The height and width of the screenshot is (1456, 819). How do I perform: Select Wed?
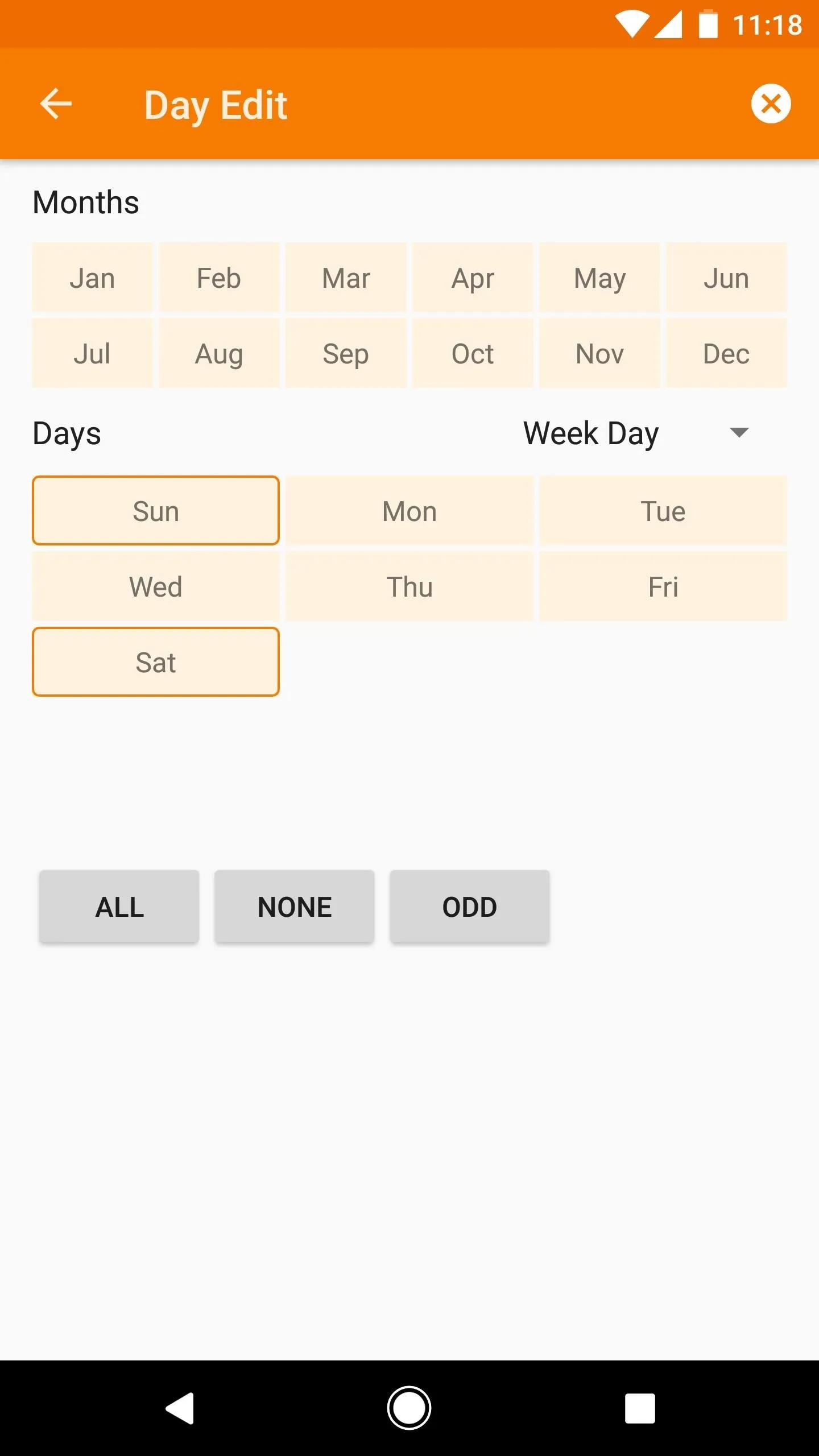(156, 586)
